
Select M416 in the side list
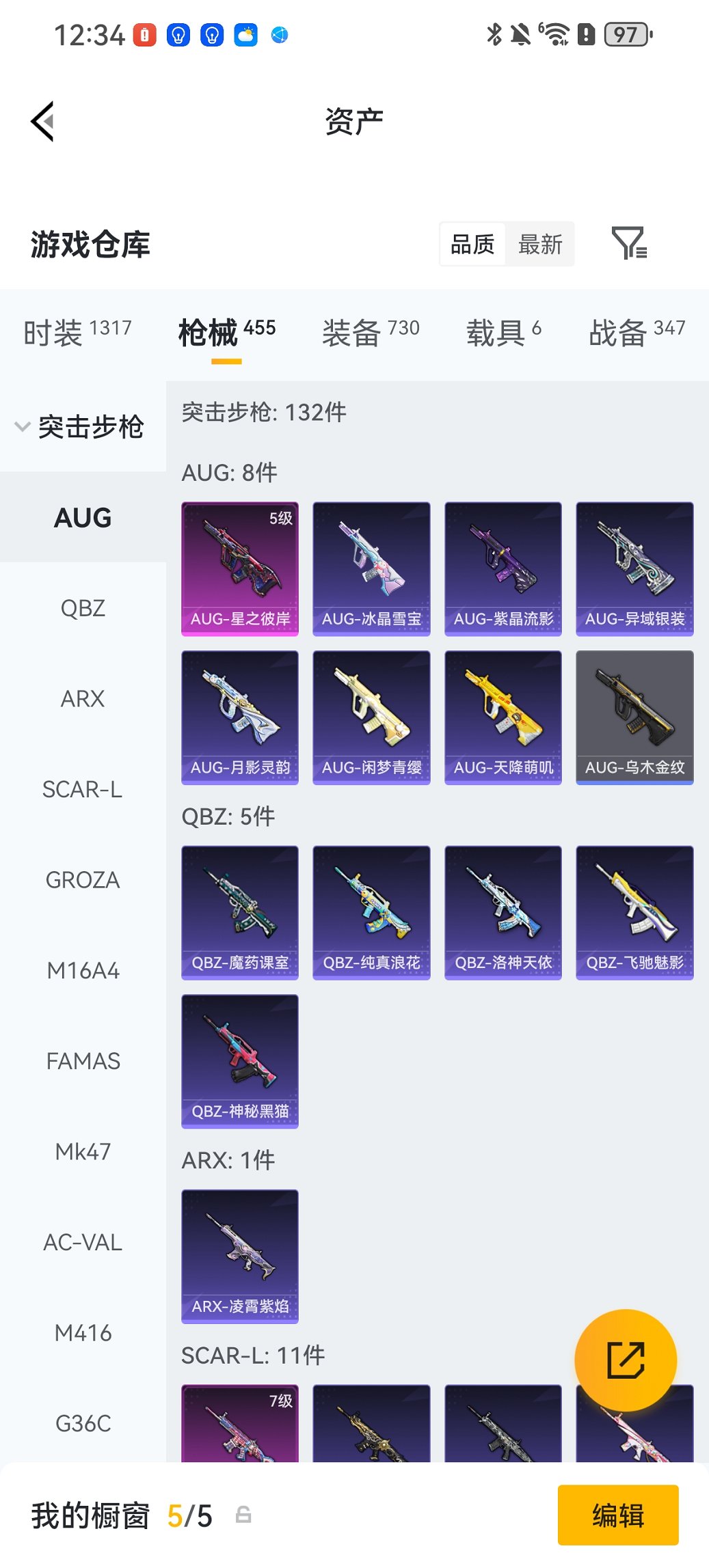[x=83, y=1333]
